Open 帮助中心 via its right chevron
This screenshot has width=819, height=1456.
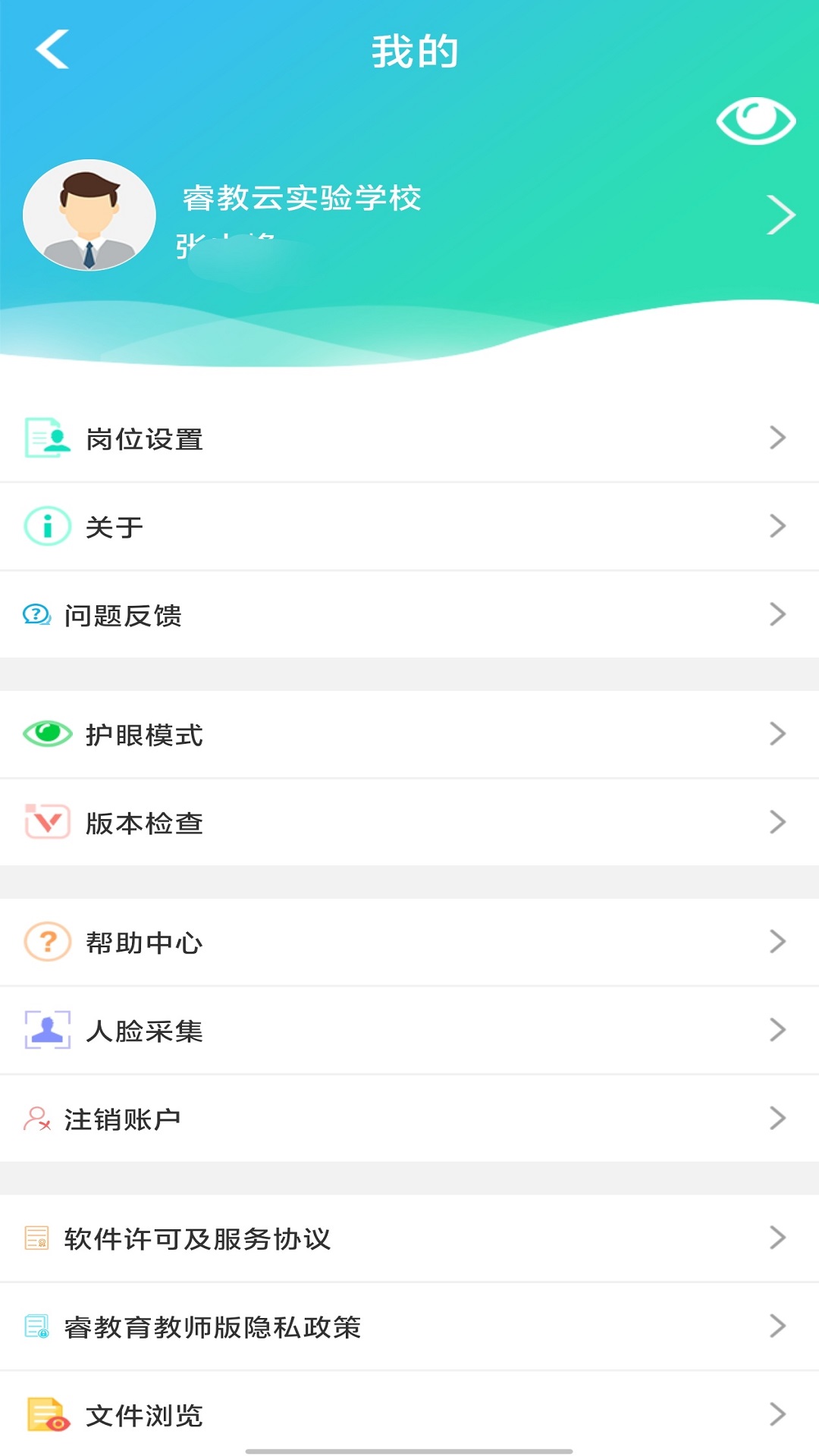[777, 942]
